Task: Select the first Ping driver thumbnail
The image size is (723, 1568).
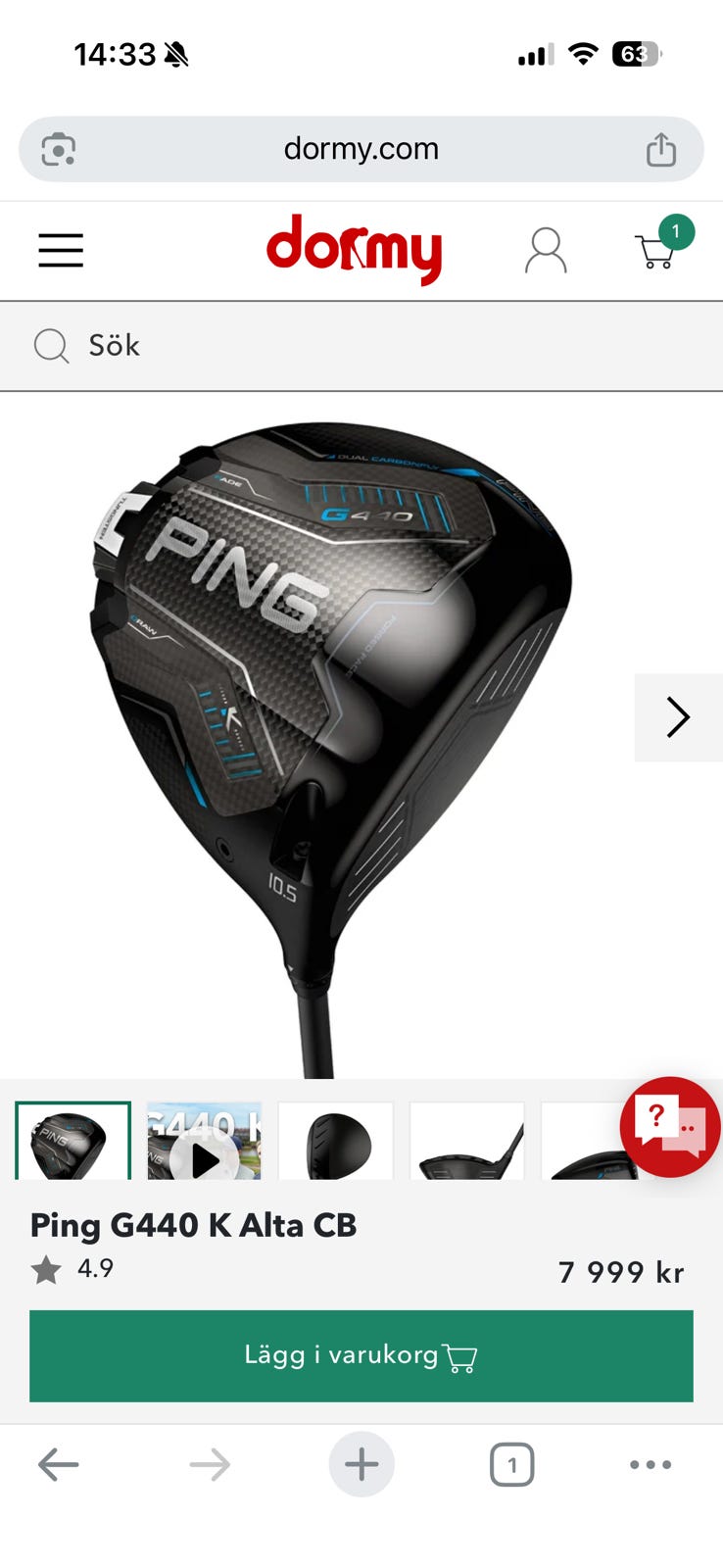Action: (x=72, y=1141)
